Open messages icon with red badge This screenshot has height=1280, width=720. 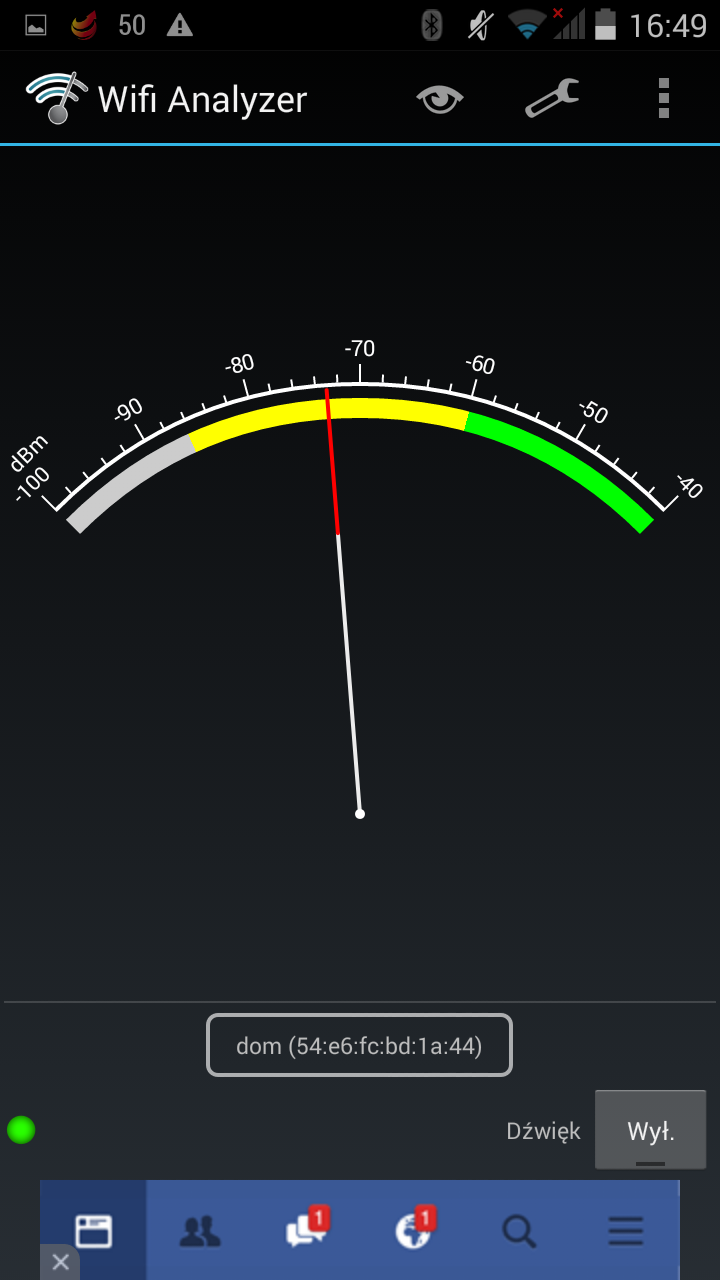point(306,1229)
